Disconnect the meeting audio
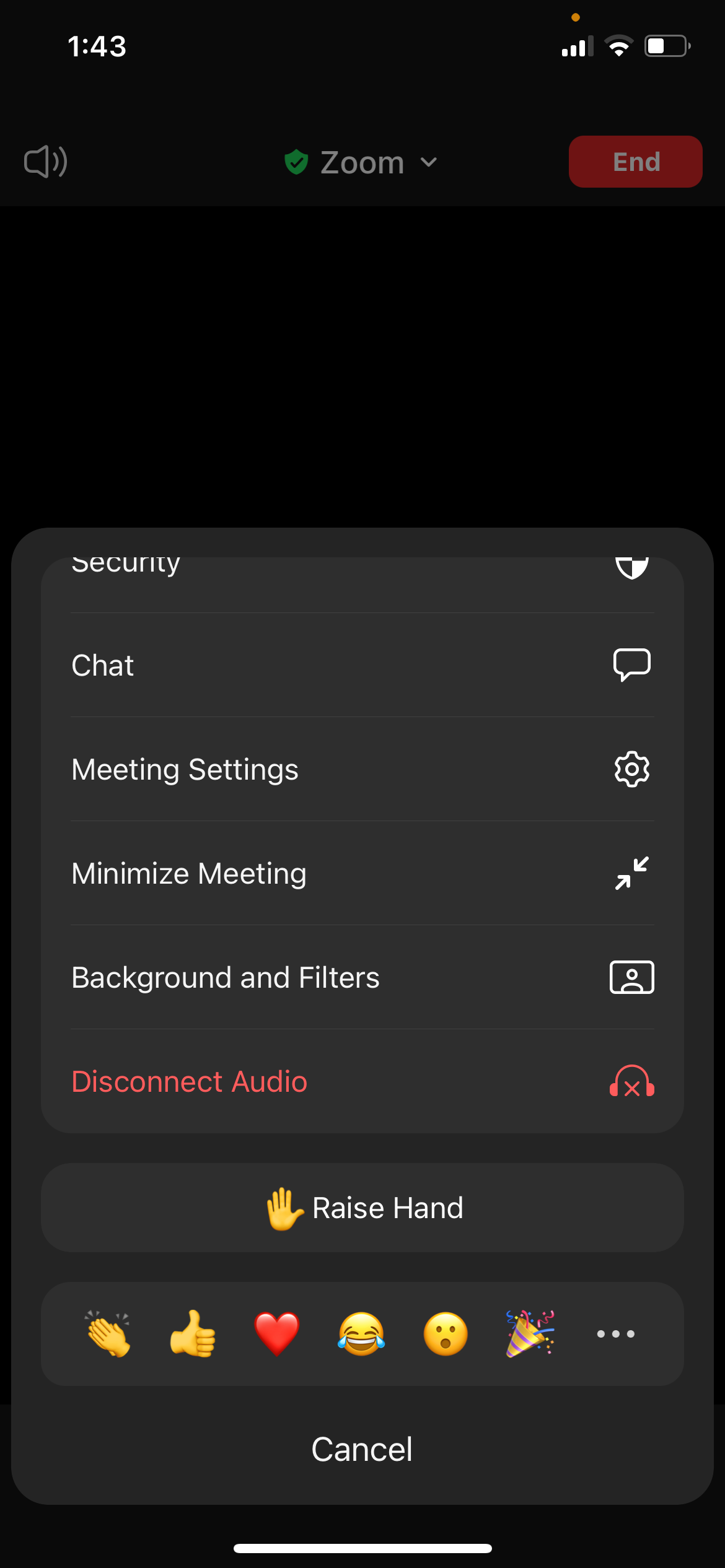The width and height of the screenshot is (725, 1568). tap(362, 1081)
